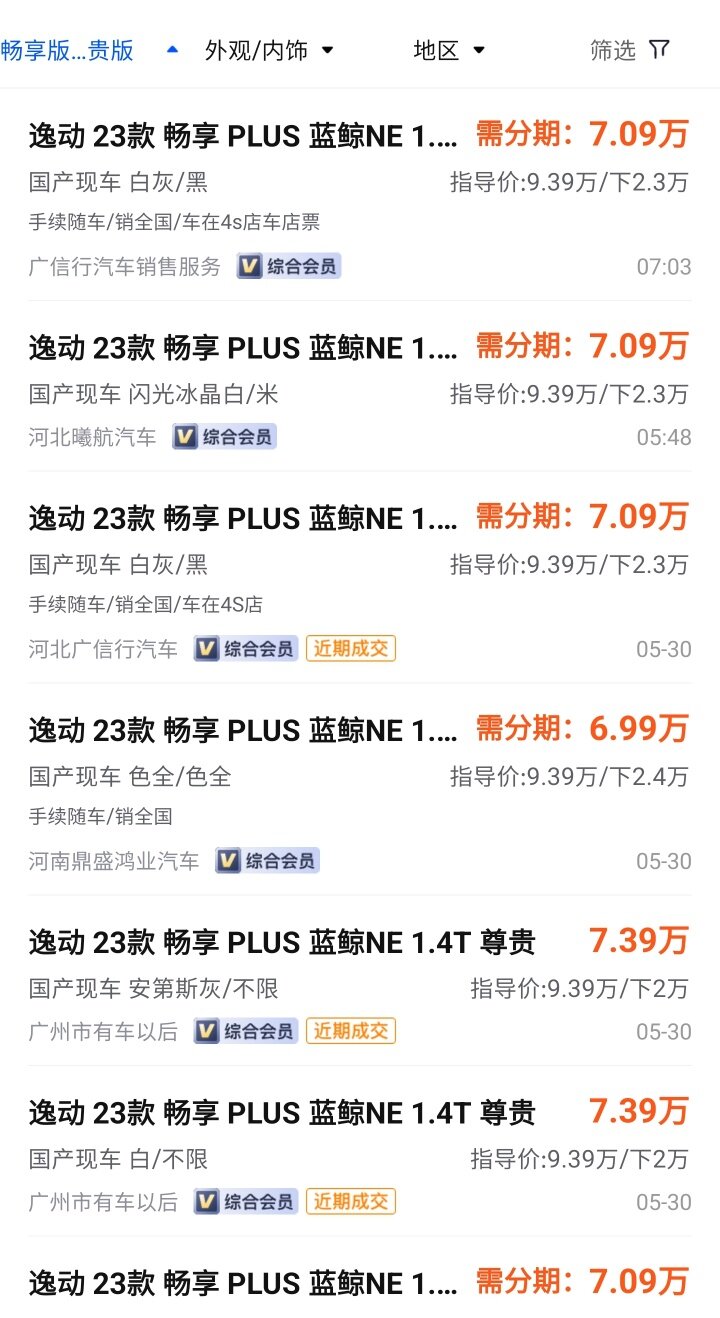Open the 筛选 filter options
This screenshot has height=1318, width=720.
(x=630, y=50)
